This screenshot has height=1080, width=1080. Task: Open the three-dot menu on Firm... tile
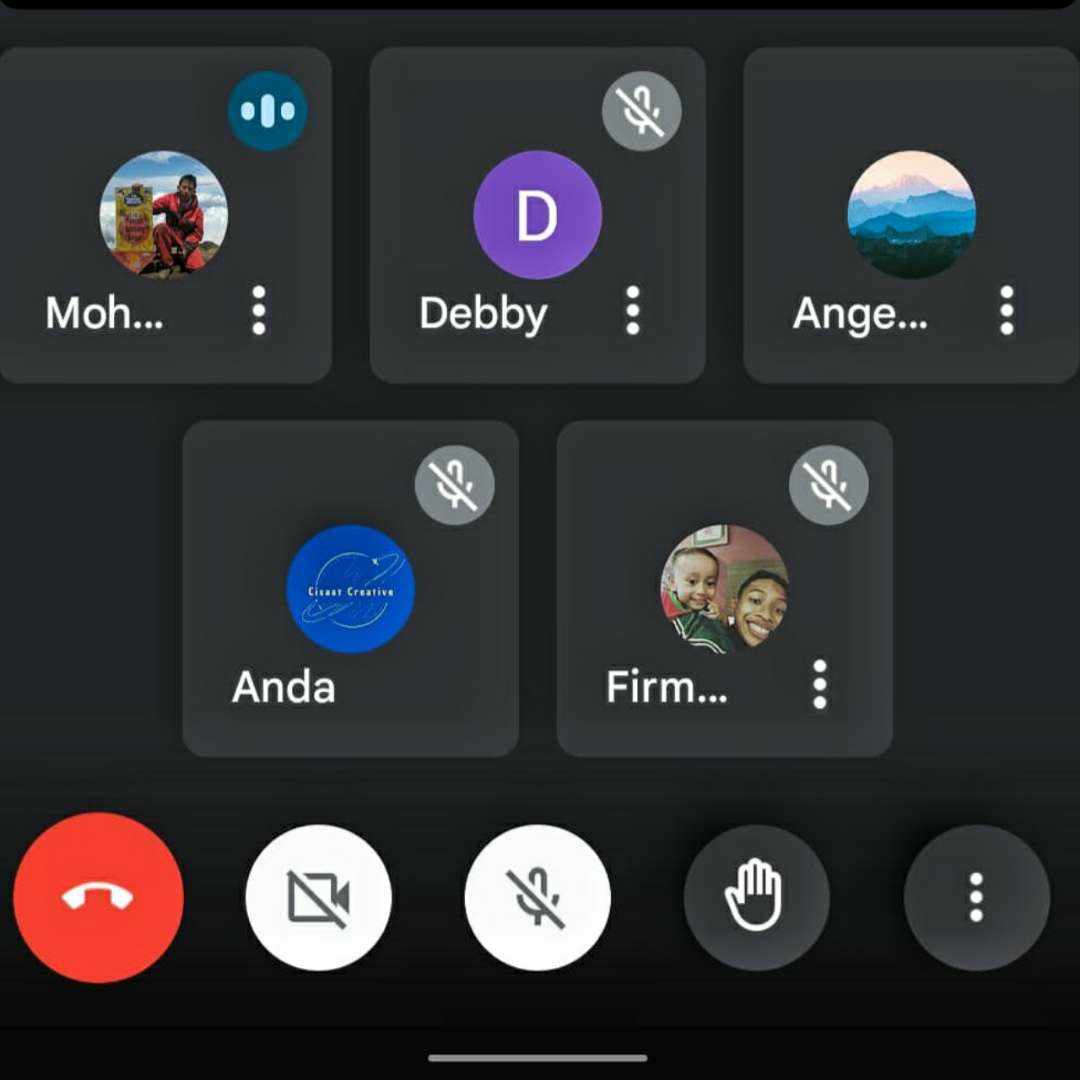coord(820,685)
